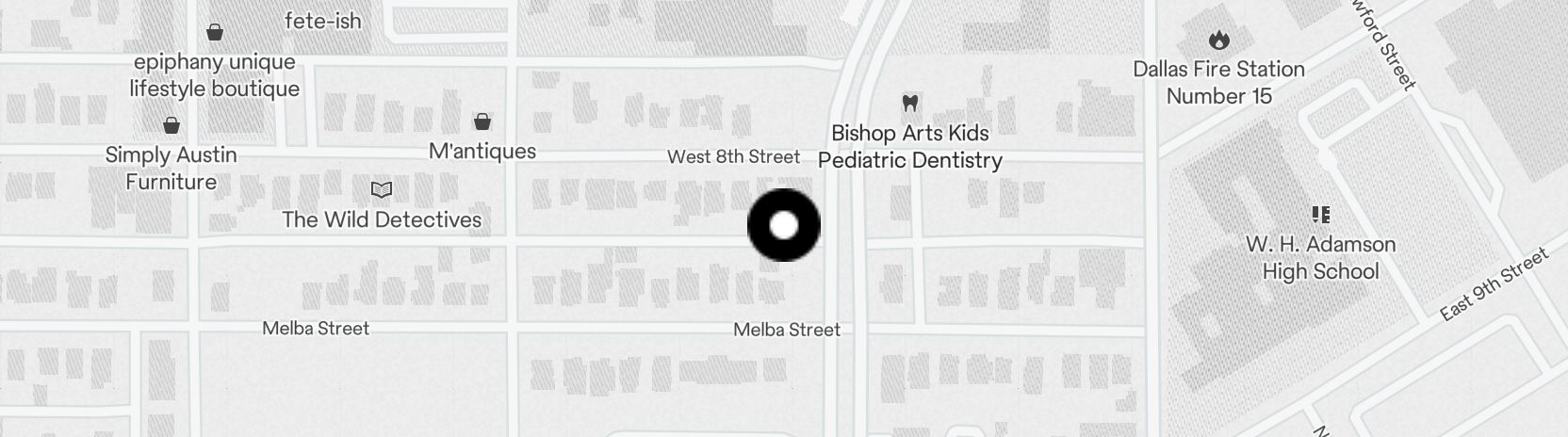Open the M'antiques shop marker

point(482,121)
